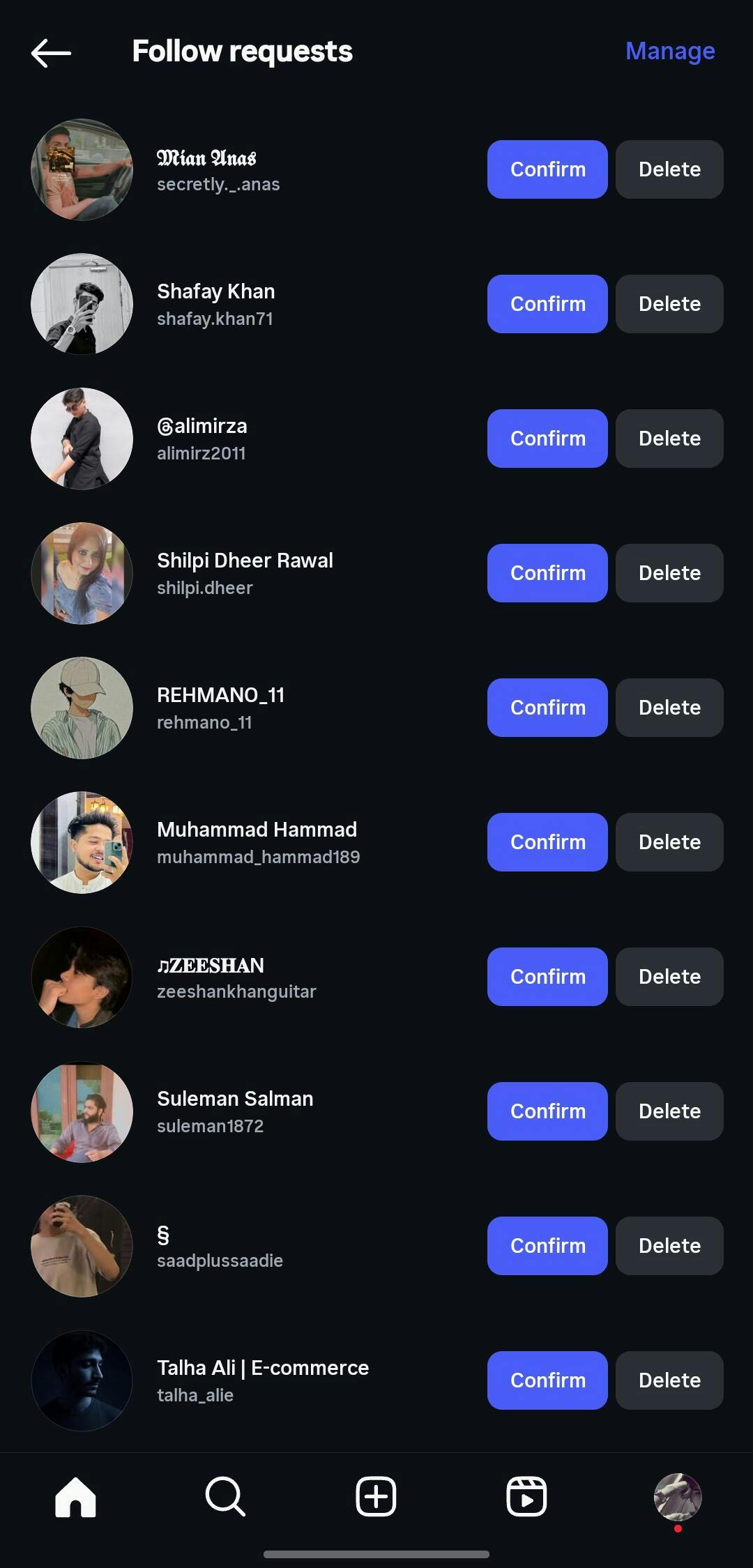Go back using the arrow icon
The height and width of the screenshot is (1568, 753).
pyautogui.click(x=51, y=52)
